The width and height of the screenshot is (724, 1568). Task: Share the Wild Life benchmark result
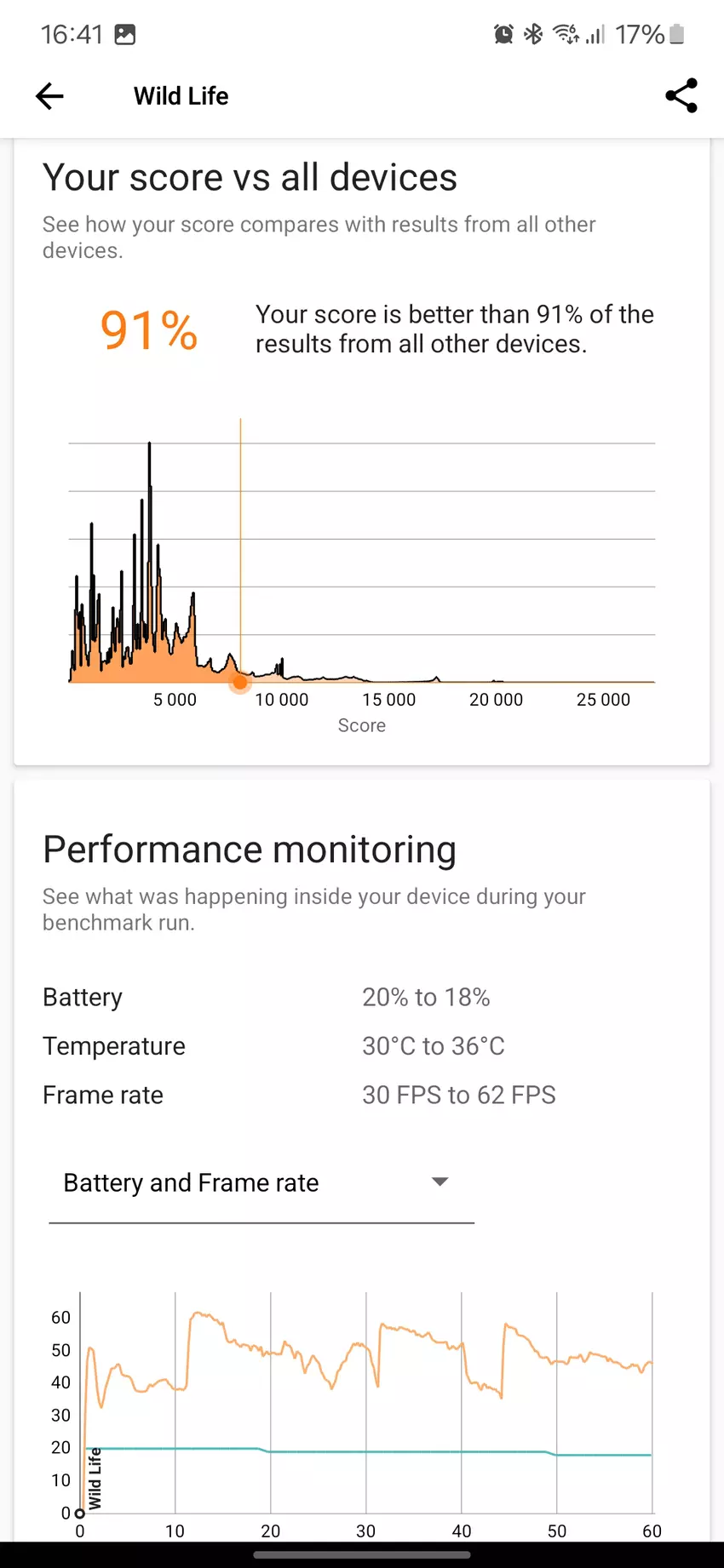(x=681, y=96)
